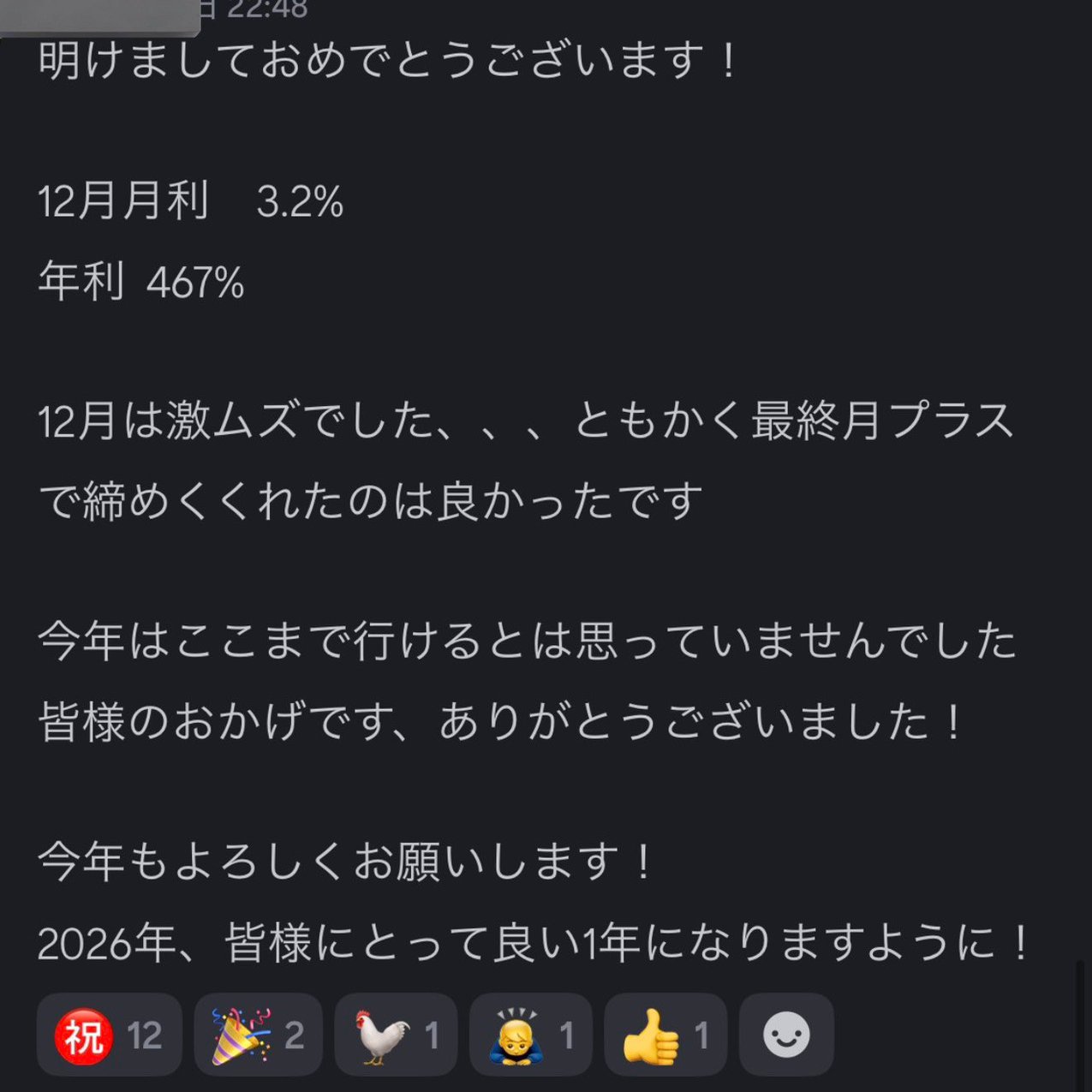Viewport: 1092px width, 1092px height.
Task: Add the bowing person reaction
Action: 530,1035
